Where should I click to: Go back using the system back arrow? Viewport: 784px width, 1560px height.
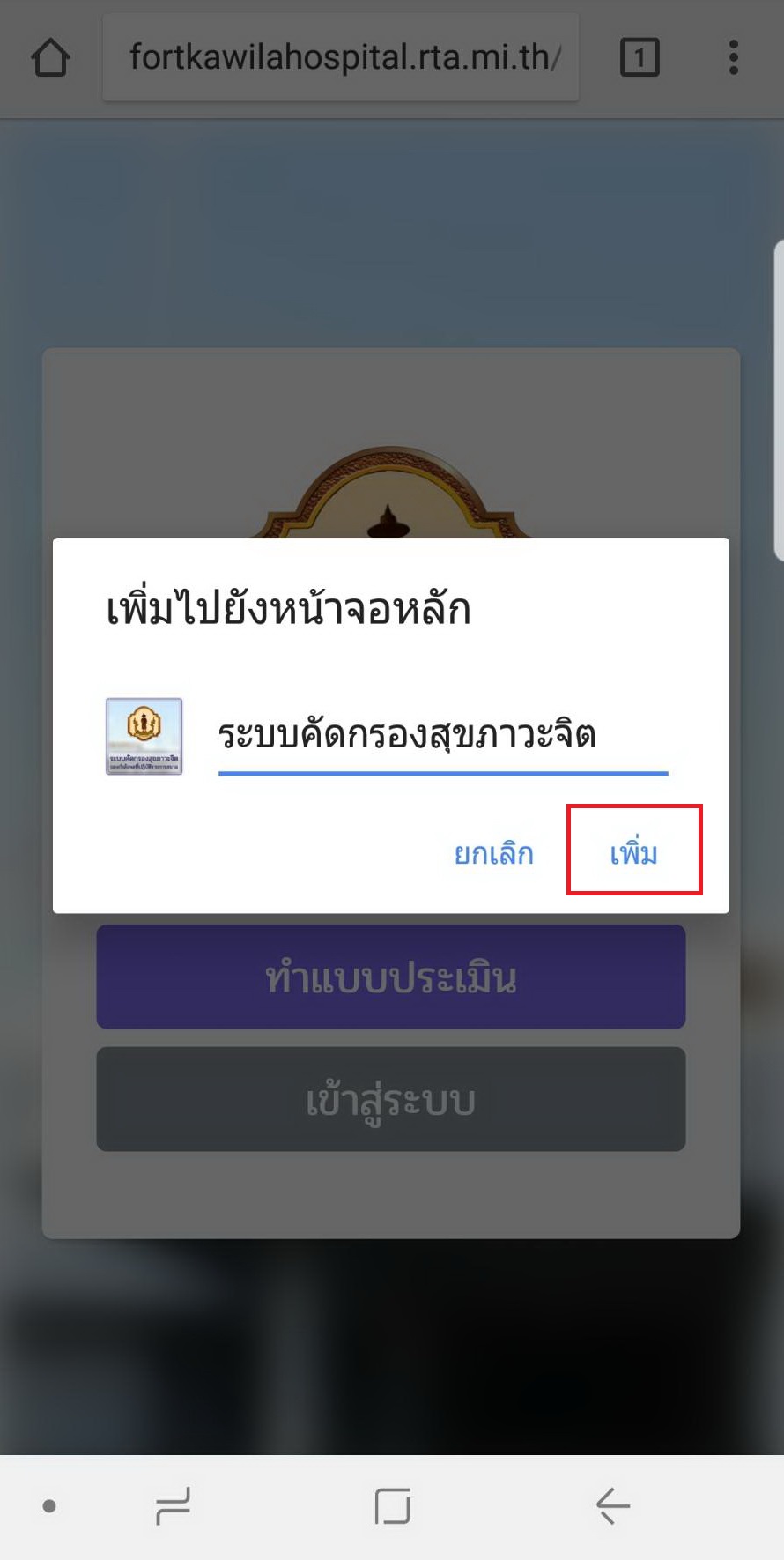coord(612,1505)
